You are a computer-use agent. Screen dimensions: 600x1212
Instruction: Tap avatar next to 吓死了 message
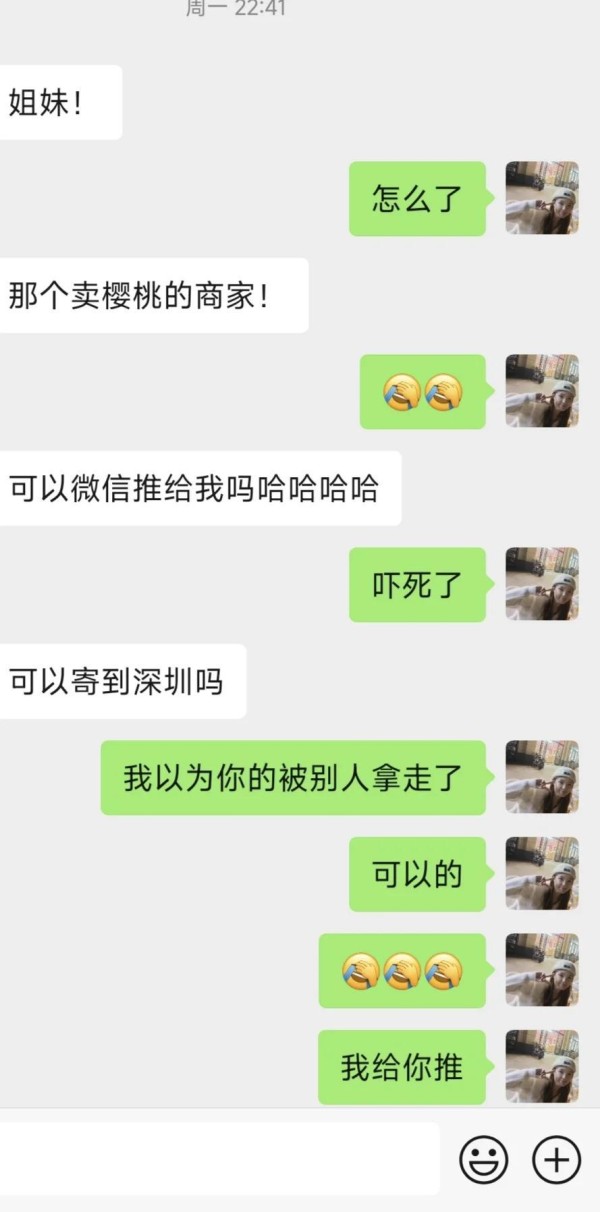click(x=542, y=584)
